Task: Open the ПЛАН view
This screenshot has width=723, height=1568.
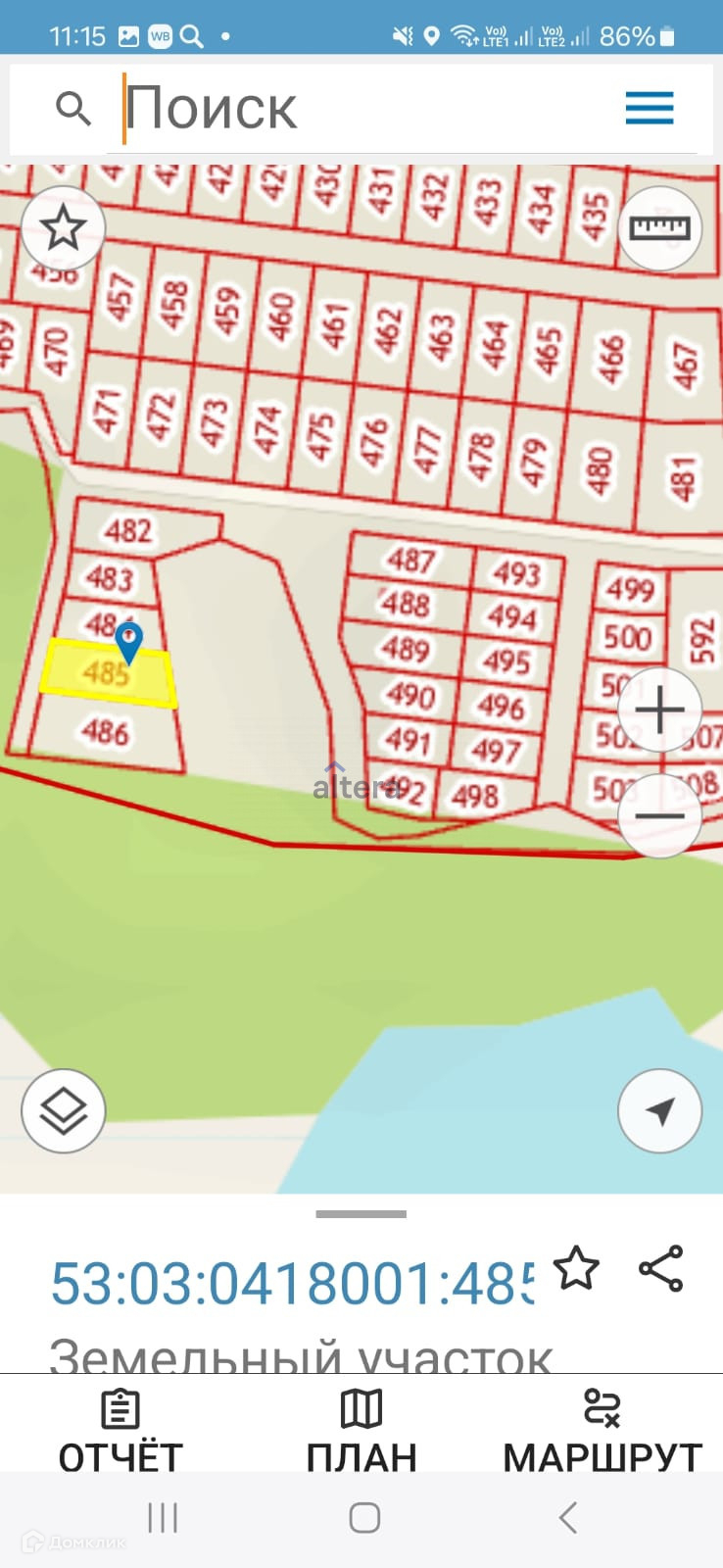Action: (x=361, y=1432)
